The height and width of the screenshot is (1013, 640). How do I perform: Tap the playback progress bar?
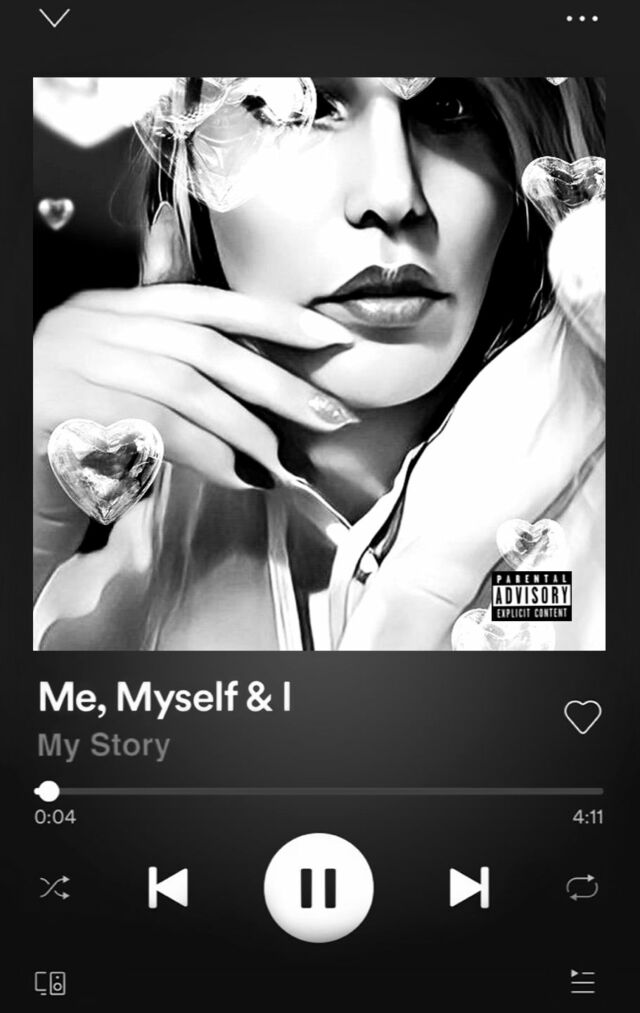(x=320, y=791)
